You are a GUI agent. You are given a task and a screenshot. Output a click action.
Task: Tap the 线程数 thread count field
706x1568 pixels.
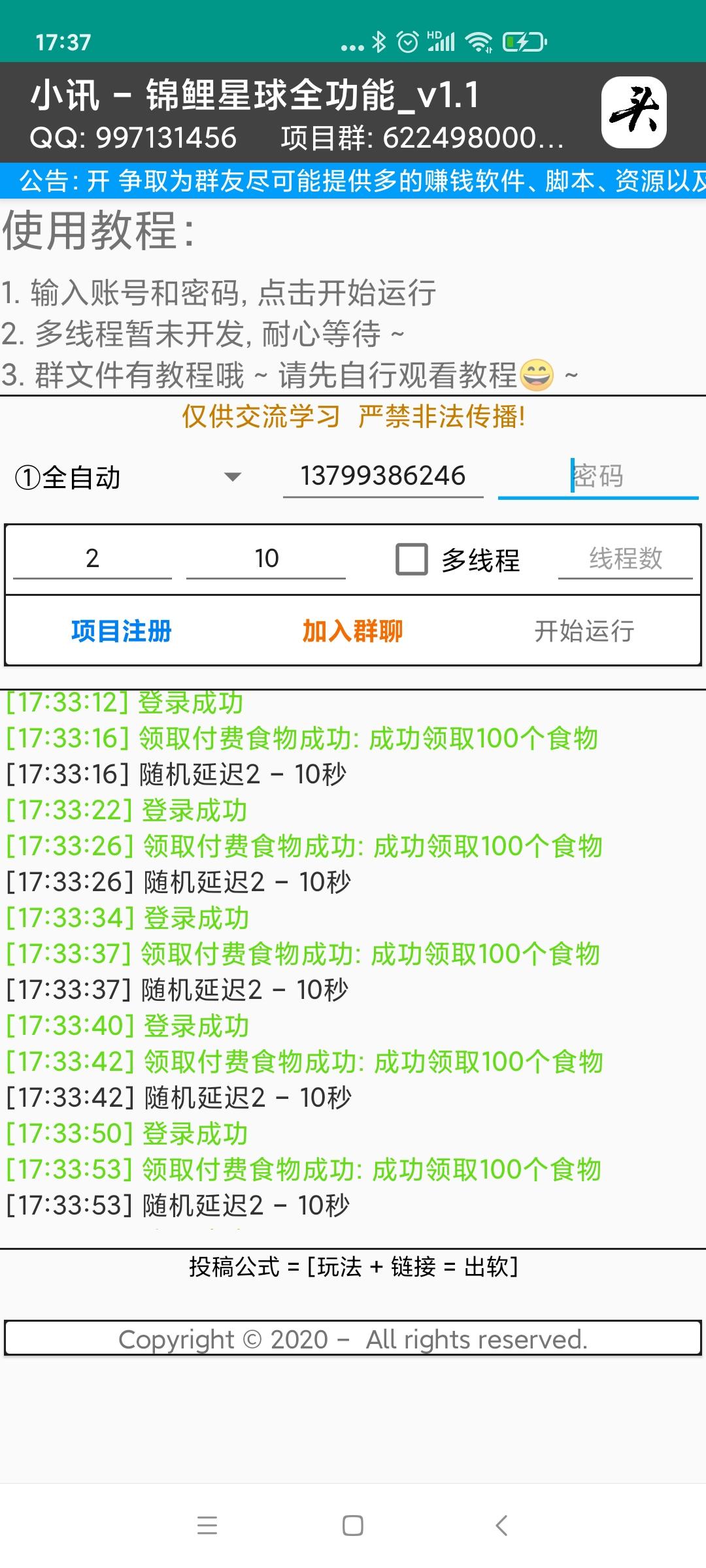click(624, 560)
